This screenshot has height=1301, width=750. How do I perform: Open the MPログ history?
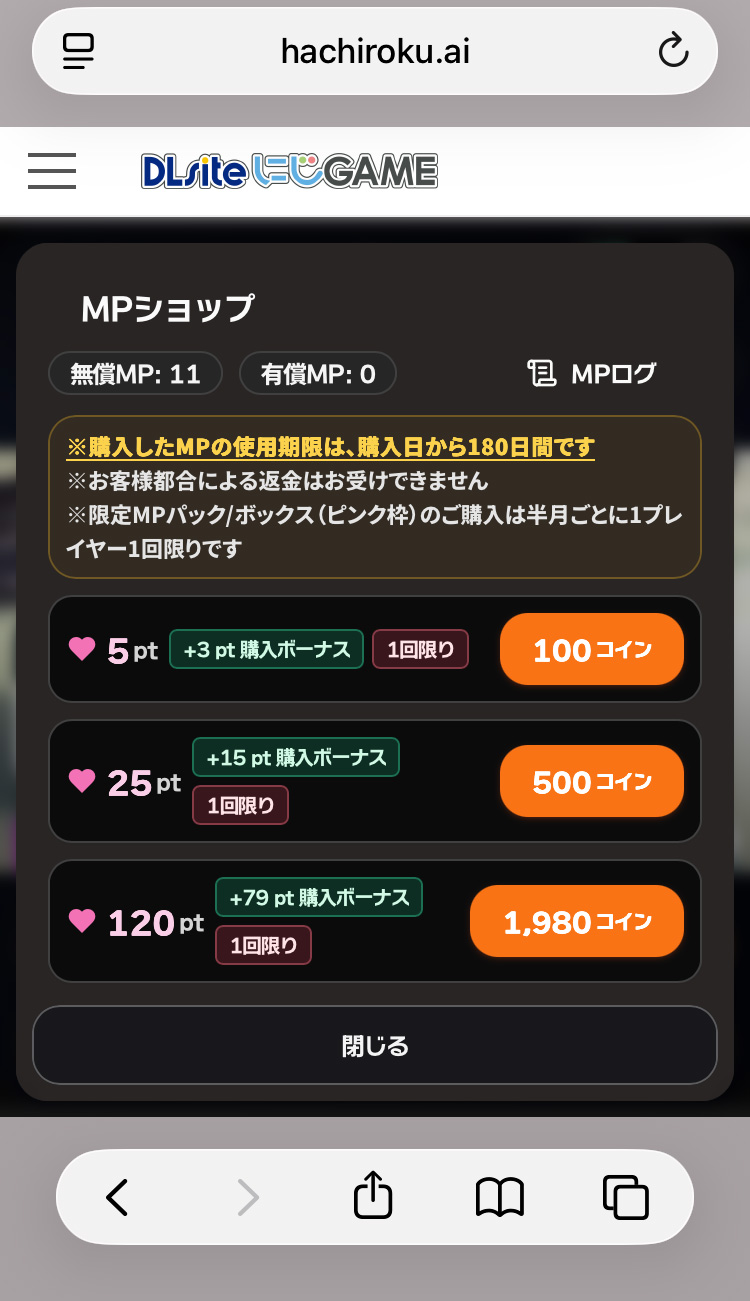click(592, 374)
